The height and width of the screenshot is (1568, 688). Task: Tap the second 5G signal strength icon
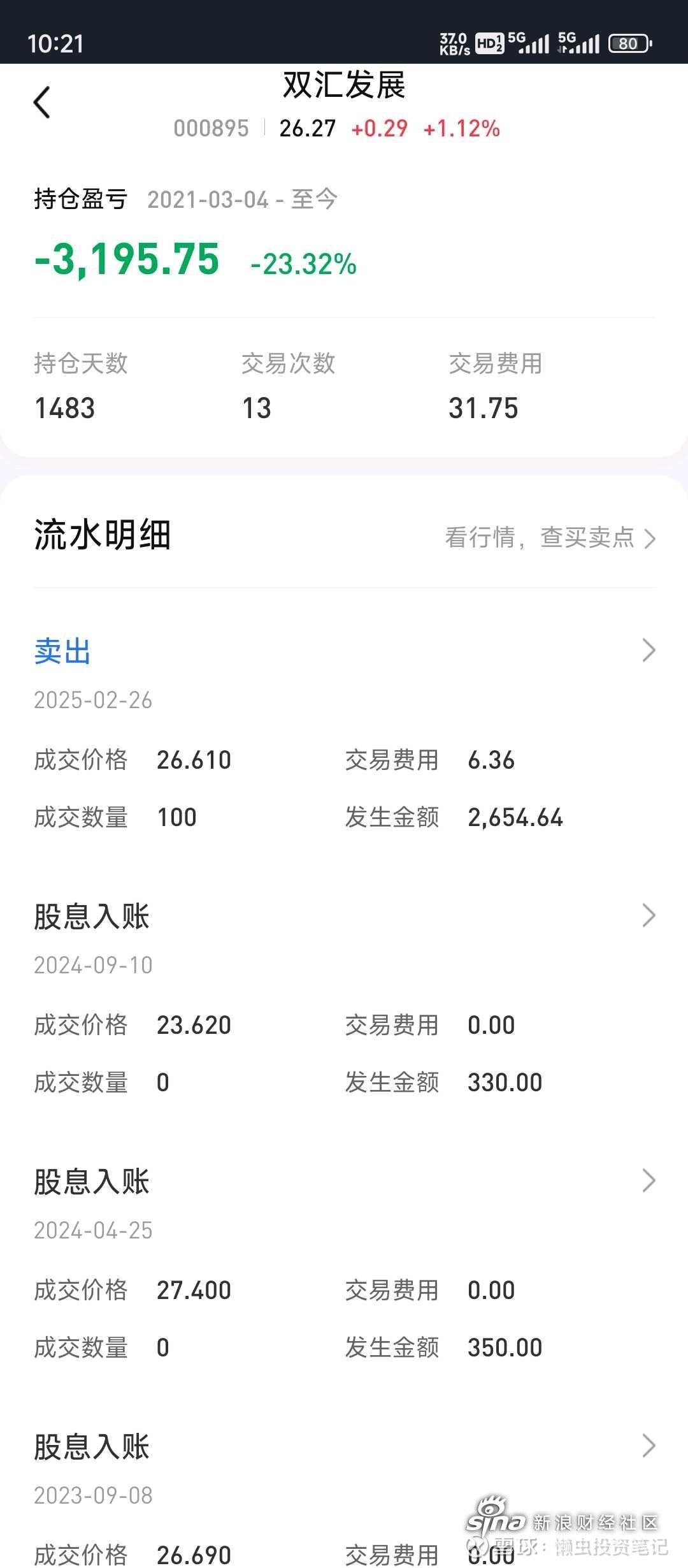[x=580, y=42]
